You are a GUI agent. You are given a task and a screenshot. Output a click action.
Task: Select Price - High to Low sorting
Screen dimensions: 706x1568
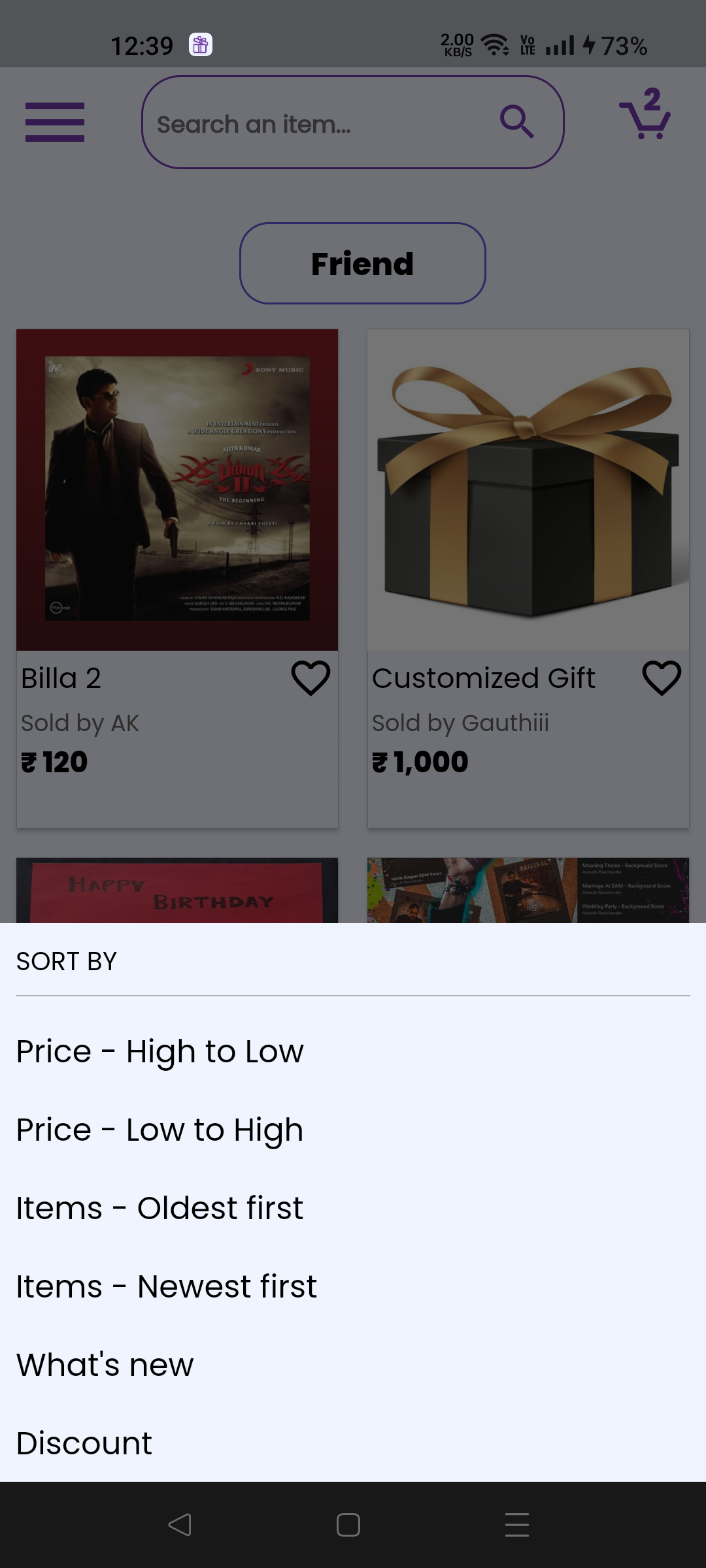point(159,1051)
